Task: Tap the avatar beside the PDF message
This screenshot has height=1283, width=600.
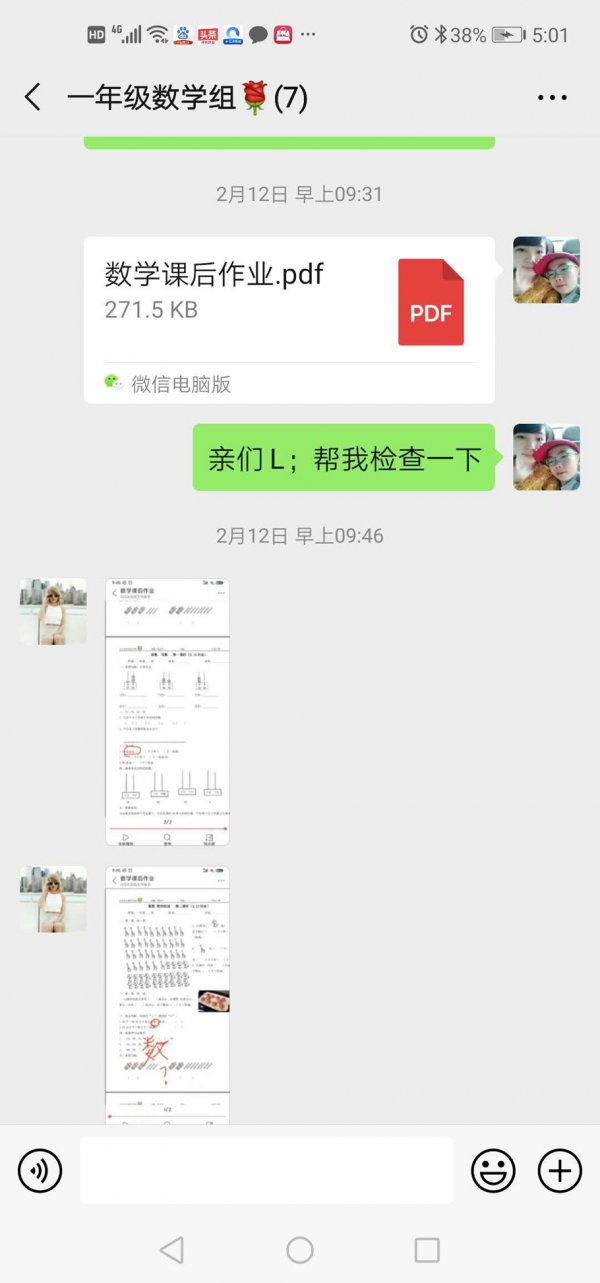Action: point(546,270)
